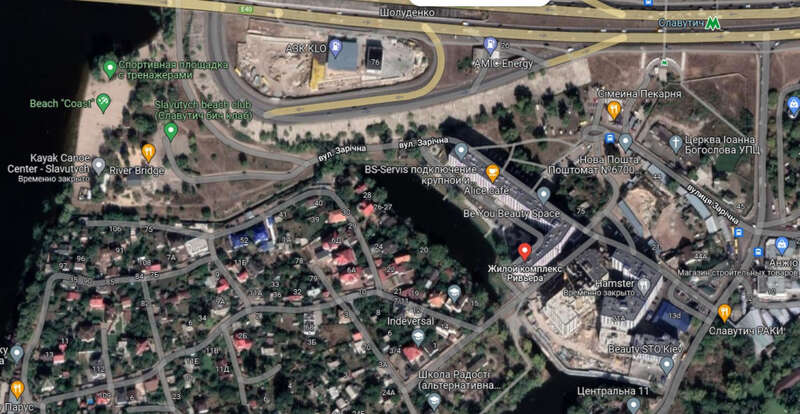
Task: Open the Спортивная площадка с тренажерами pin
Action: [x=110, y=68]
